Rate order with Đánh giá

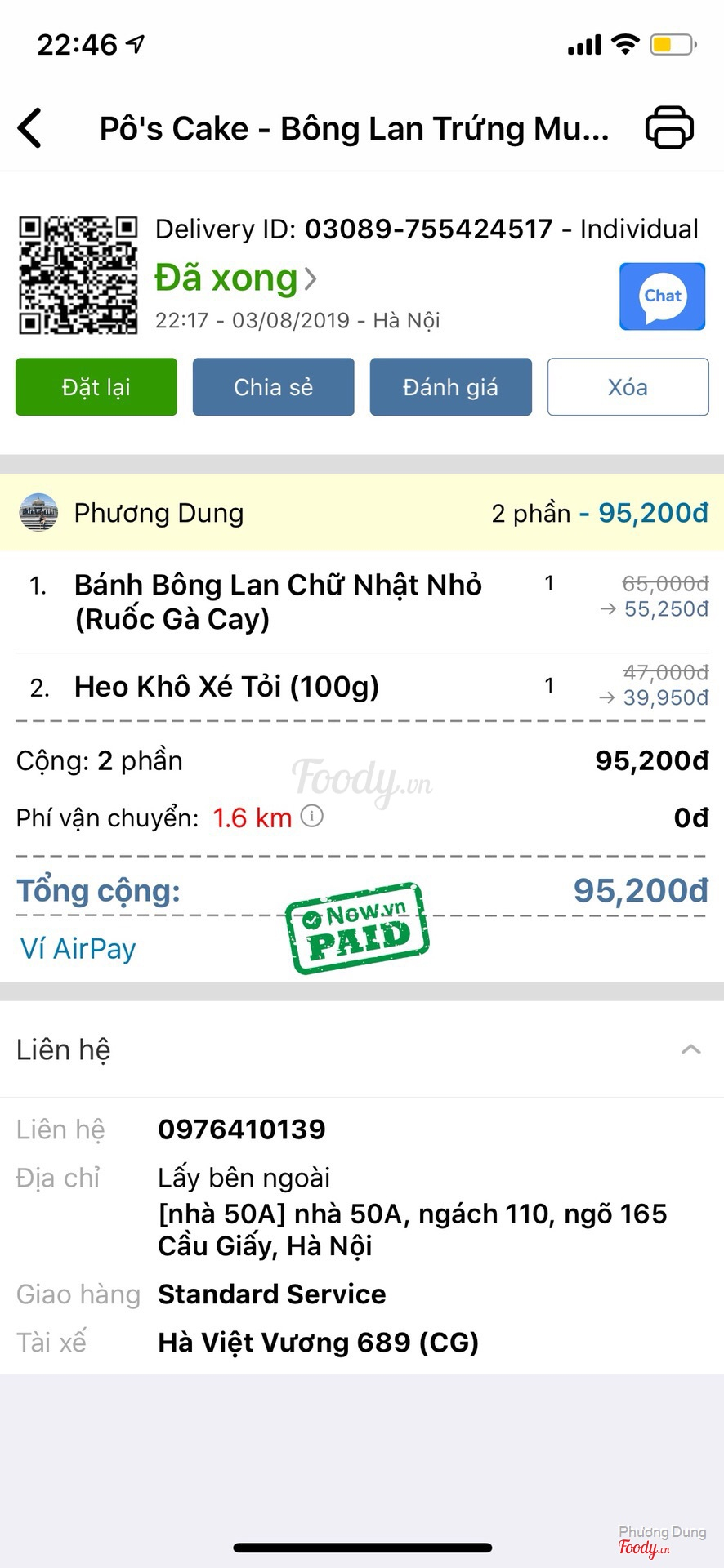(450, 387)
